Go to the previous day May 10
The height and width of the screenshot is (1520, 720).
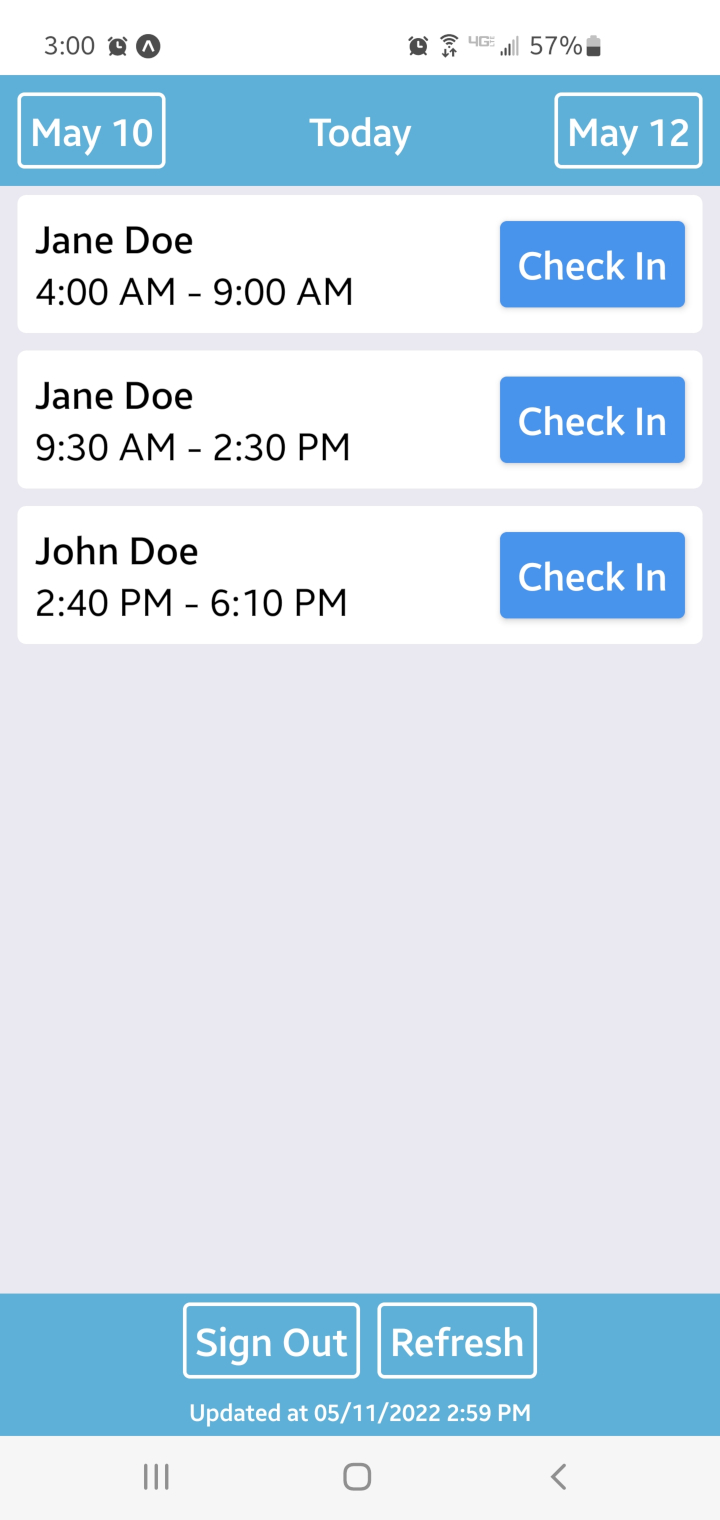click(x=91, y=131)
